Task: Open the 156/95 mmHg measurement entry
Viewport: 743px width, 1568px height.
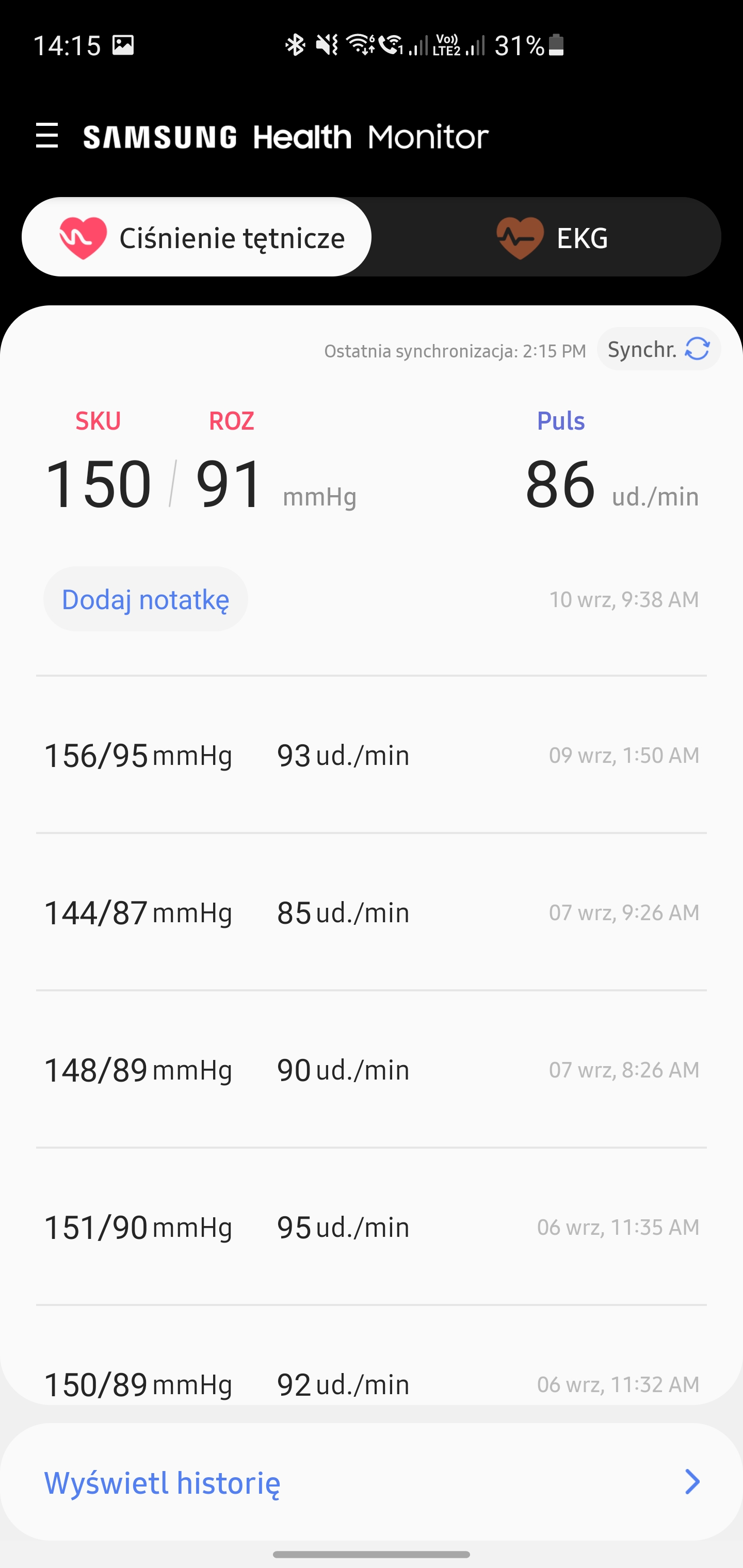Action: (372, 755)
